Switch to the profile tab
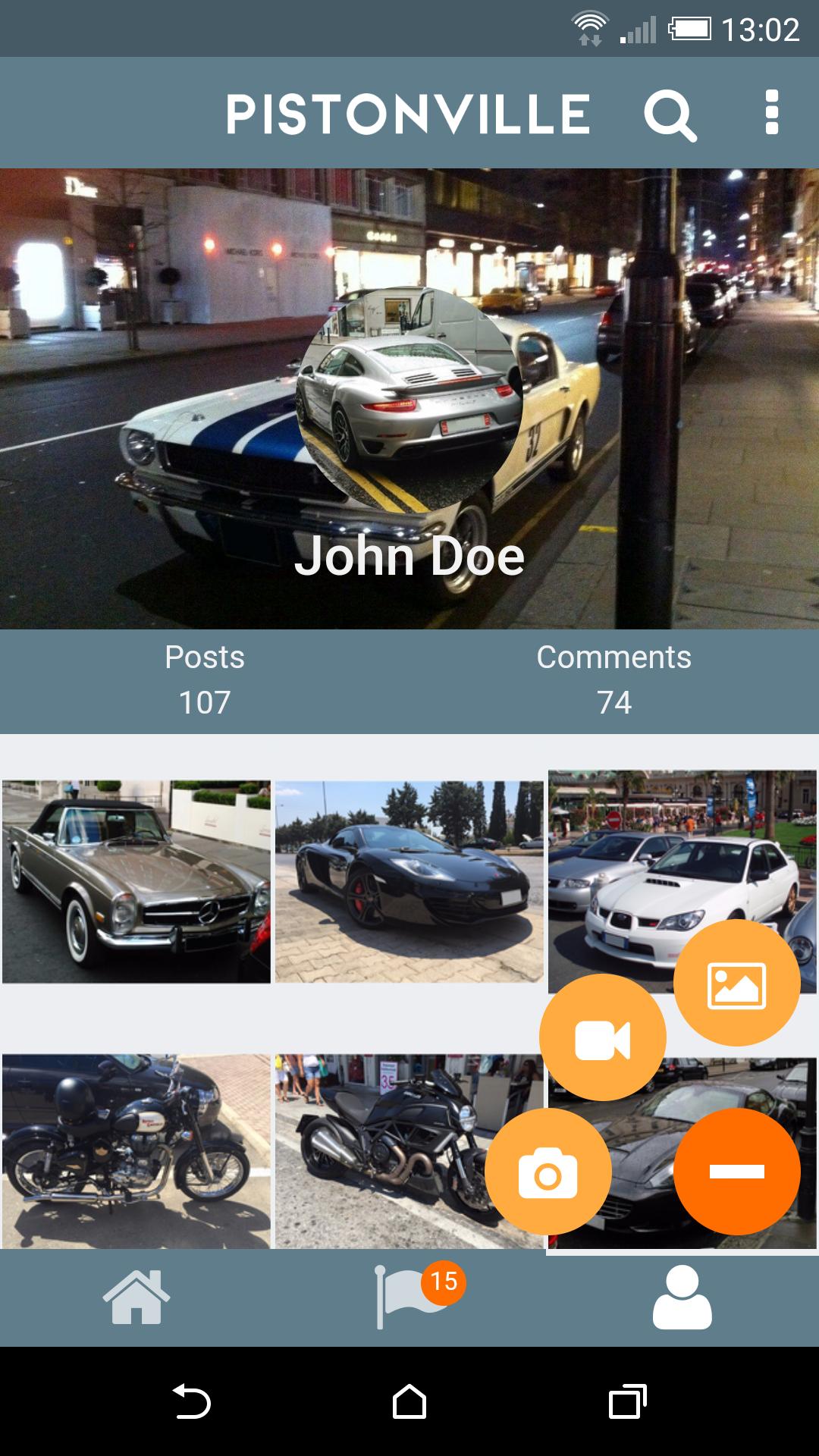 [x=682, y=1298]
